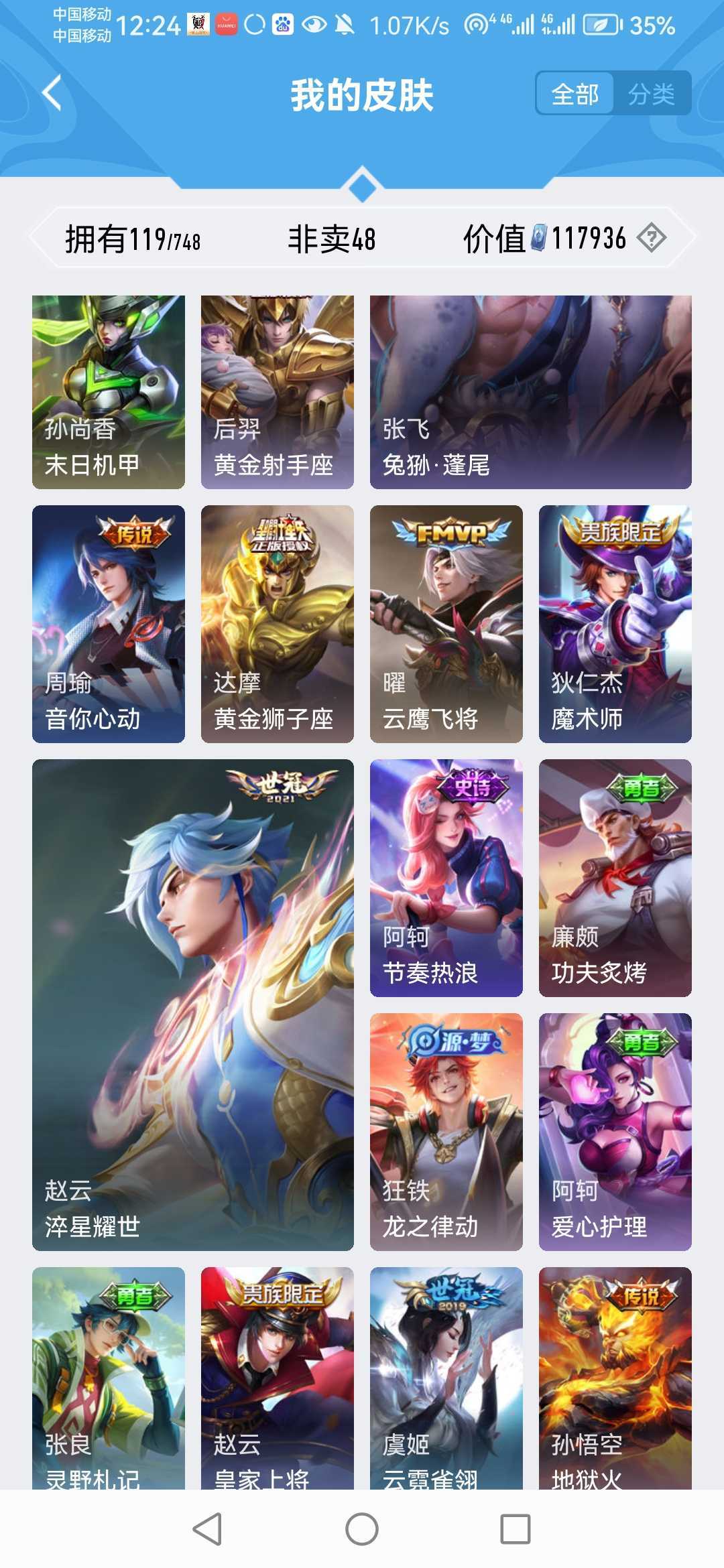Open 廉颇 功夫炙烤 skin card

coord(615,878)
